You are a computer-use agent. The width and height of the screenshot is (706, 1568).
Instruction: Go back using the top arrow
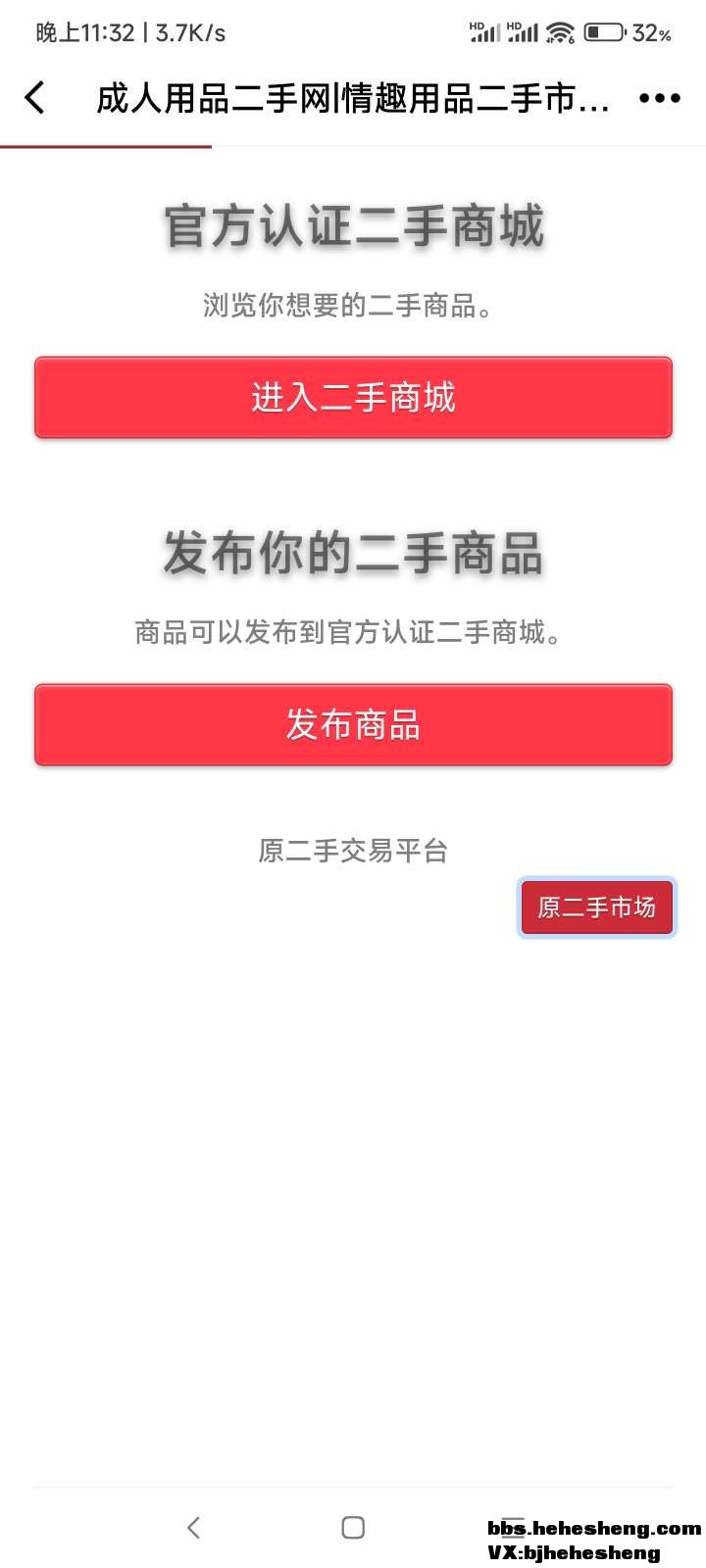click(35, 98)
